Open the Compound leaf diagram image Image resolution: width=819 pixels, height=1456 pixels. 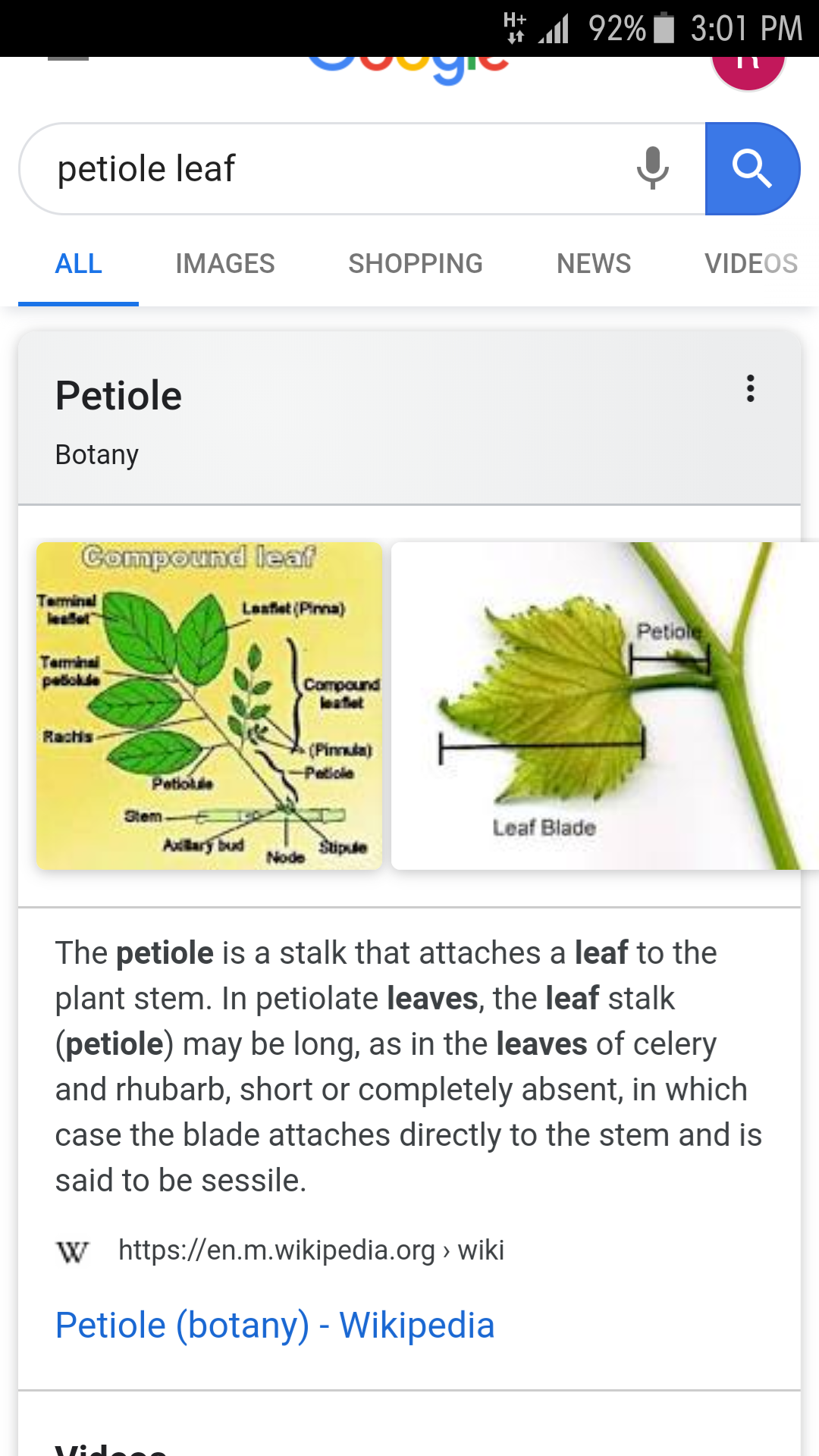coord(209,706)
